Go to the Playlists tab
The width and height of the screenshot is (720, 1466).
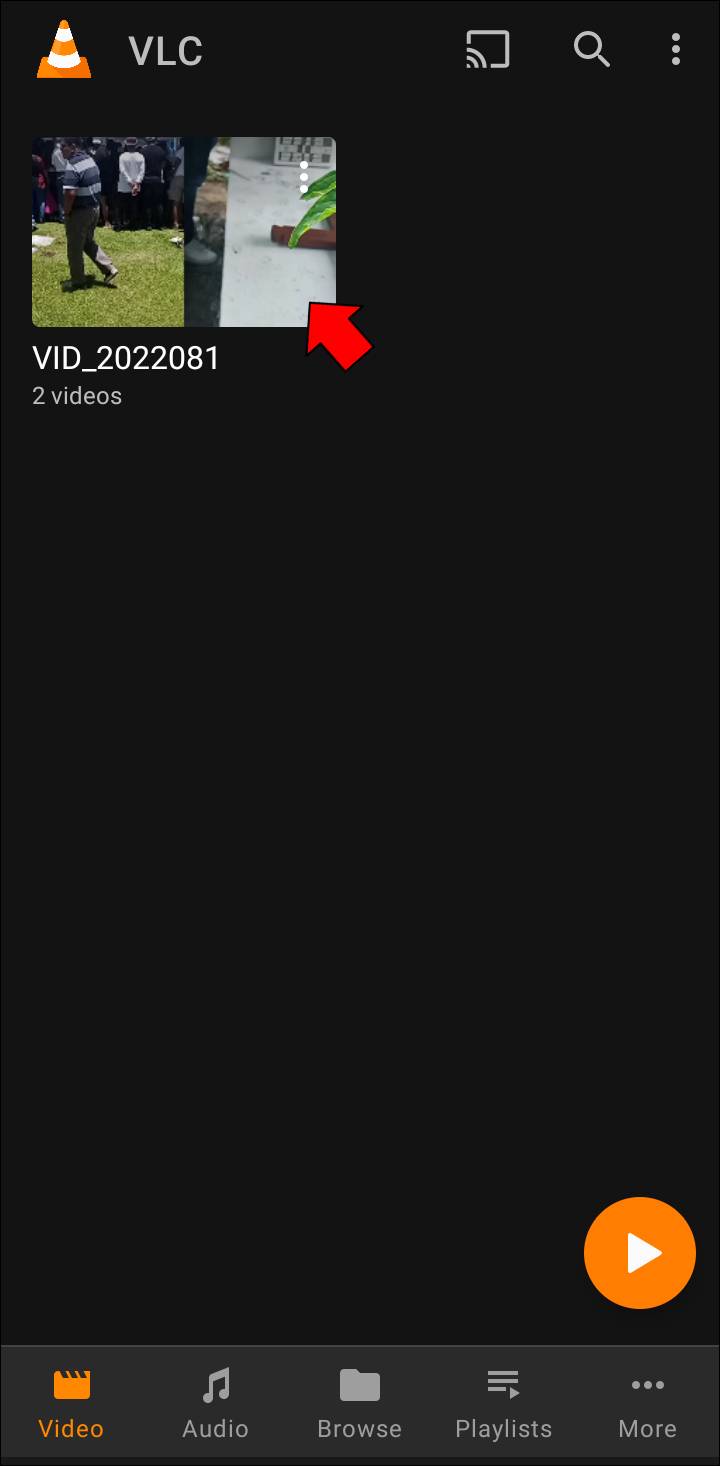(503, 1404)
